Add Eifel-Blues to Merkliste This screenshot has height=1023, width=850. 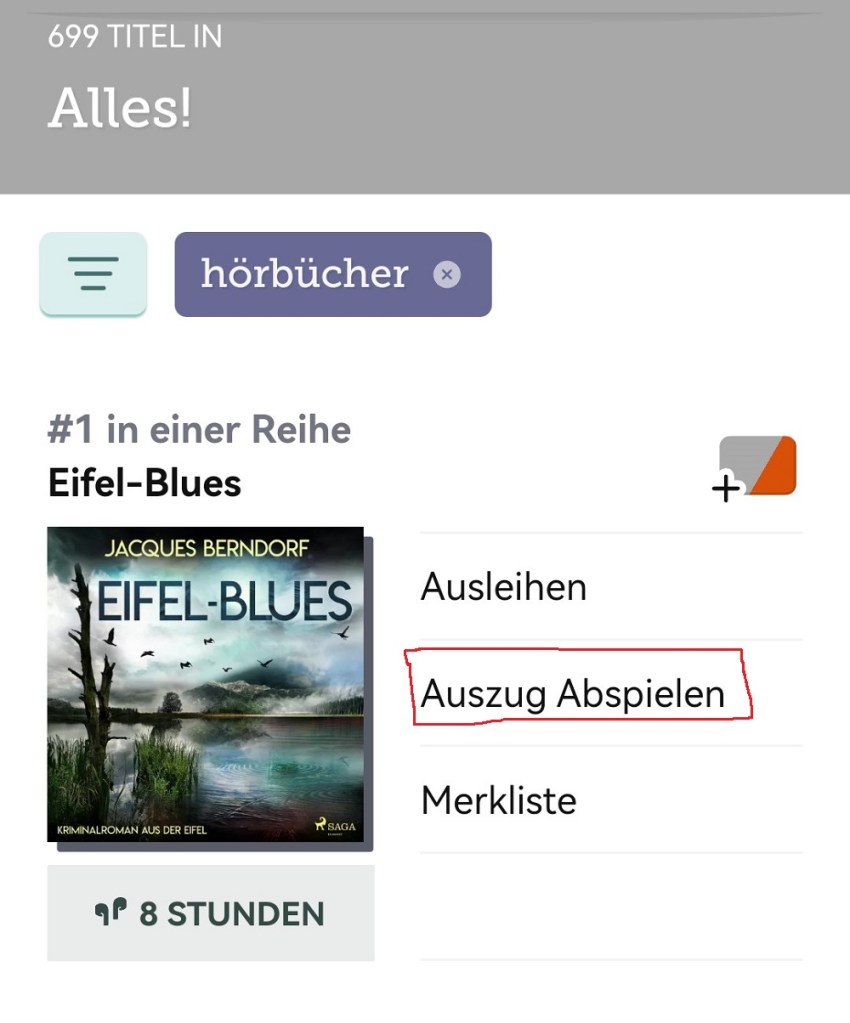coord(498,800)
